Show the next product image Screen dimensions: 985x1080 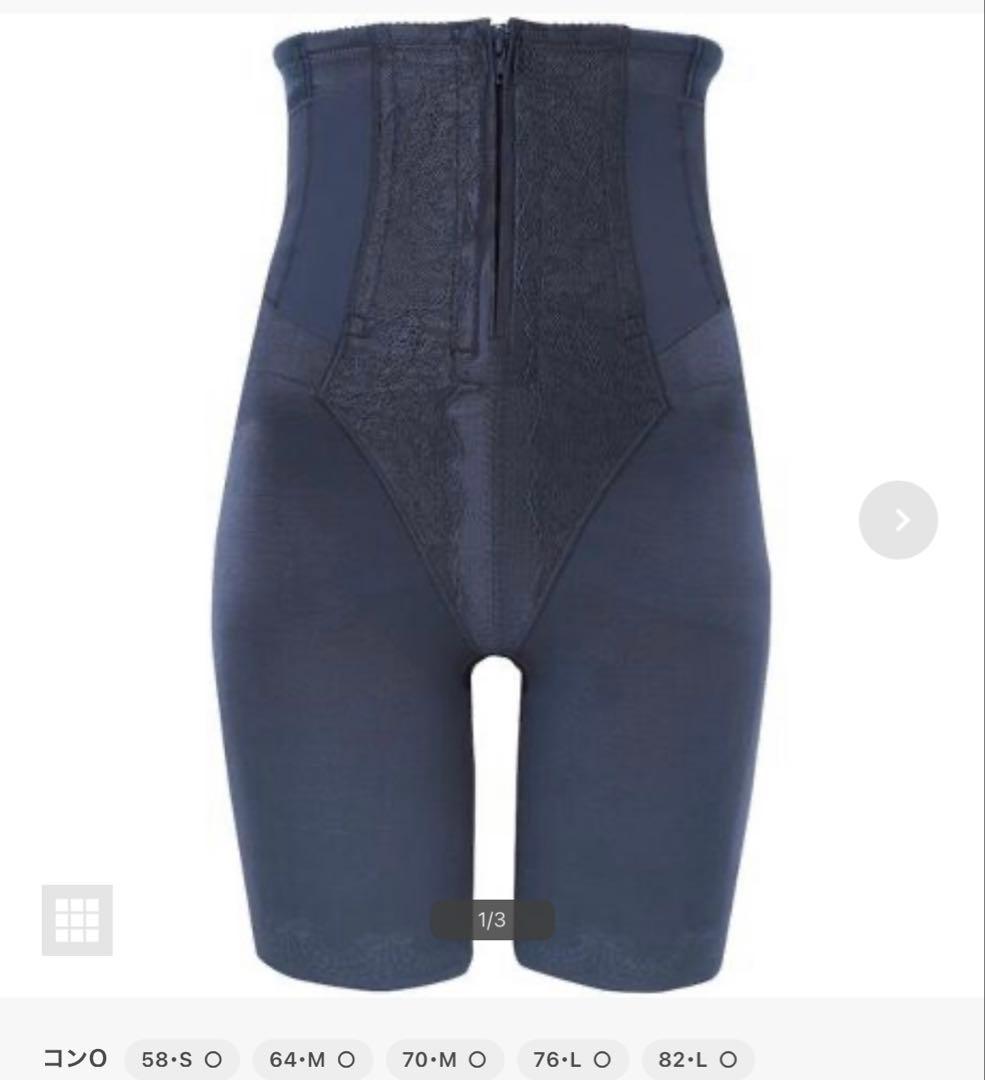(897, 519)
